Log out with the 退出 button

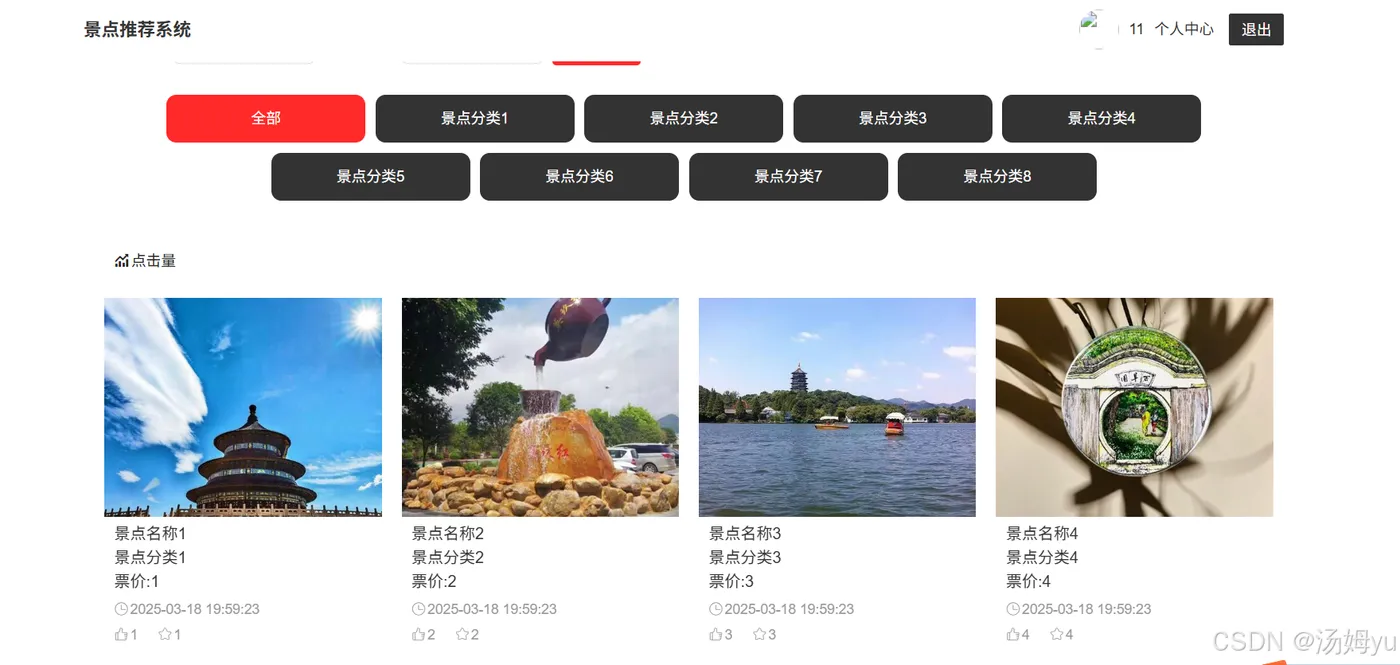1256,29
